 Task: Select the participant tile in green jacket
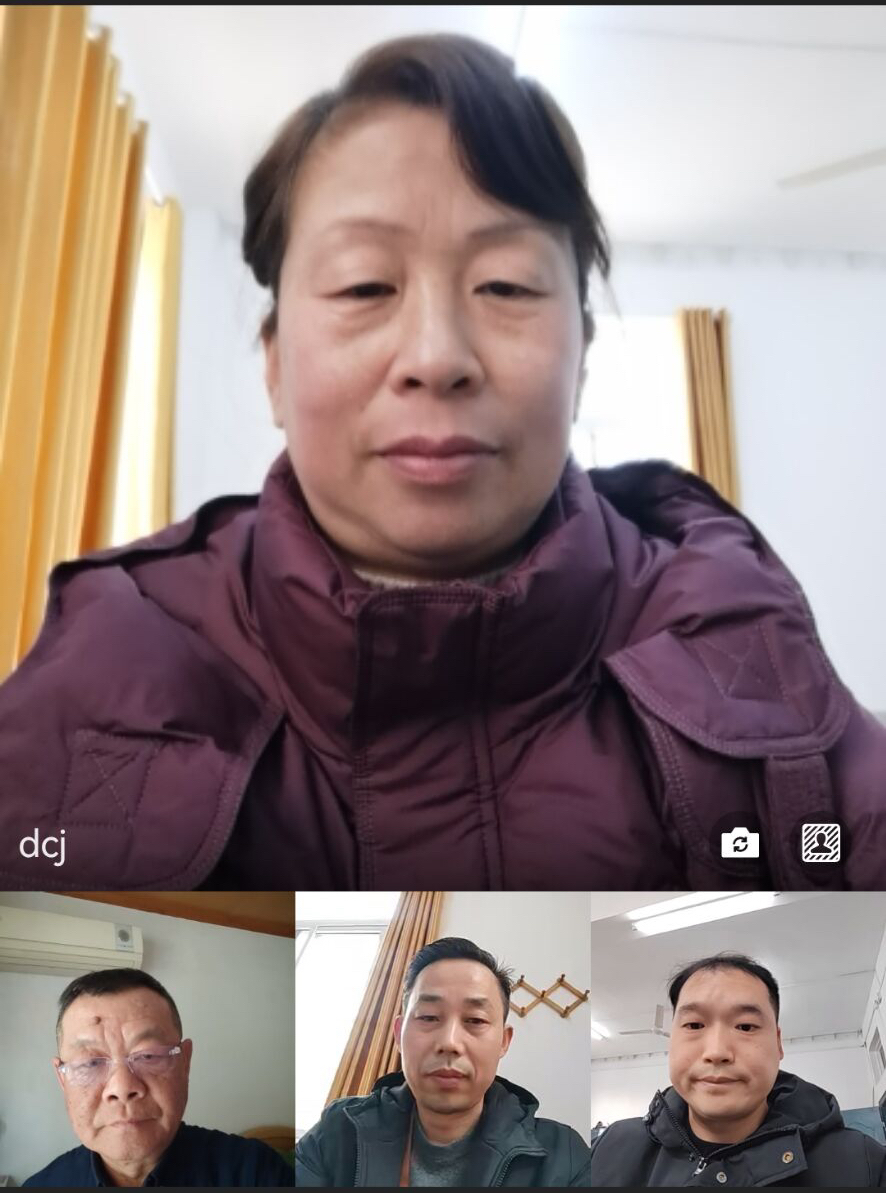443,1040
